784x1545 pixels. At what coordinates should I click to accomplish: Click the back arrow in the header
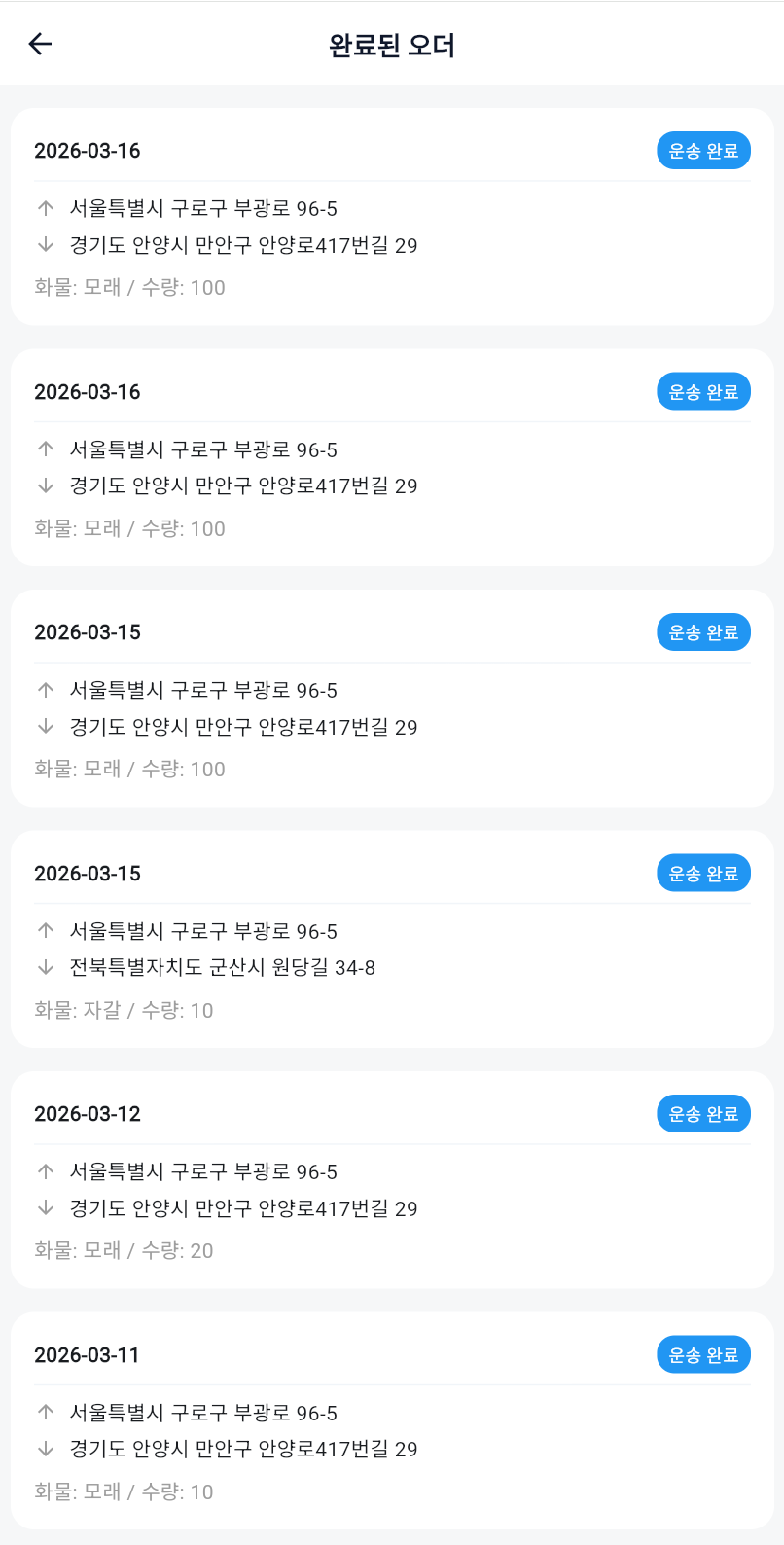pos(40,44)
